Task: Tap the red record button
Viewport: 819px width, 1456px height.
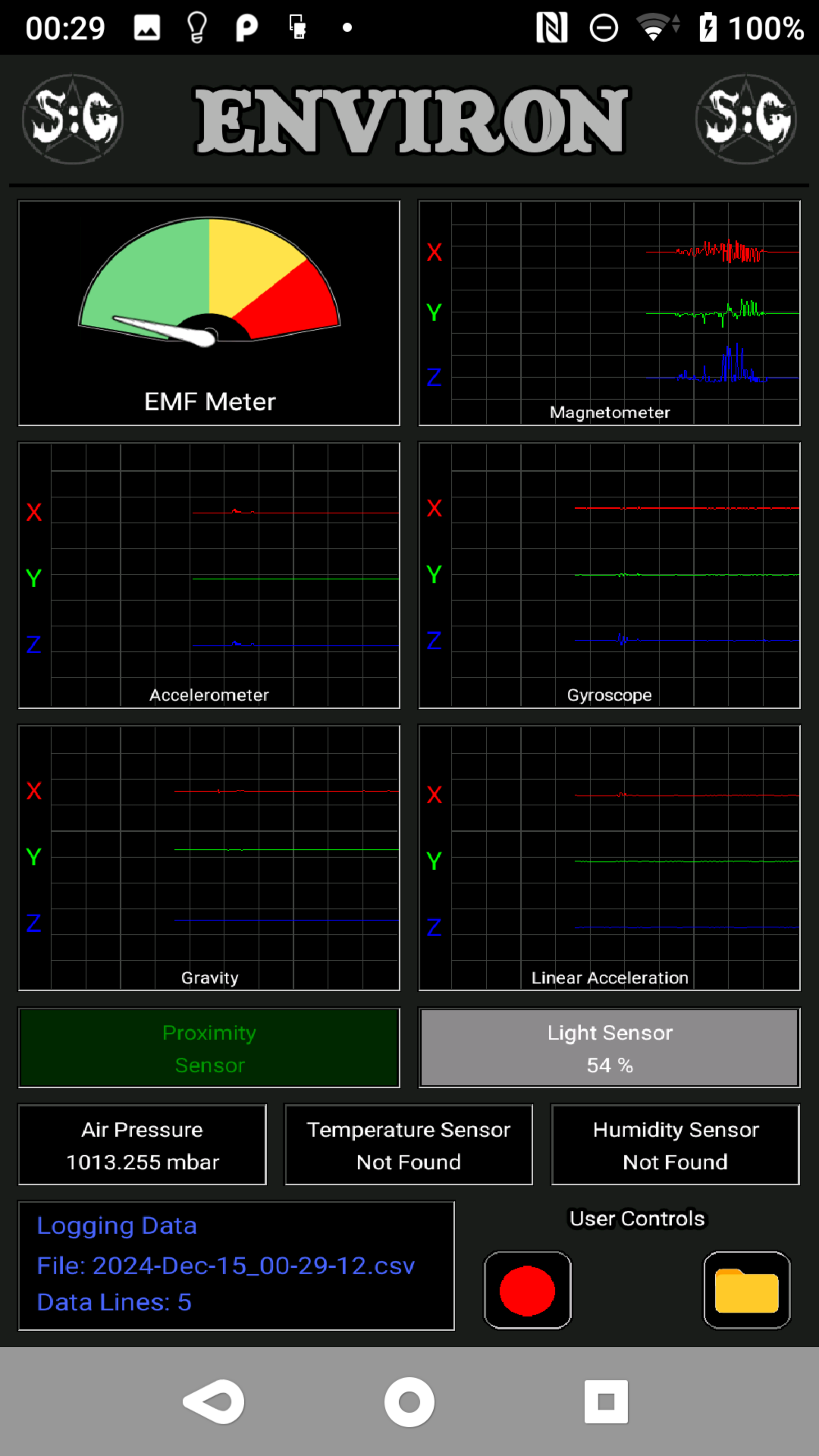Action: [527, 1290]
